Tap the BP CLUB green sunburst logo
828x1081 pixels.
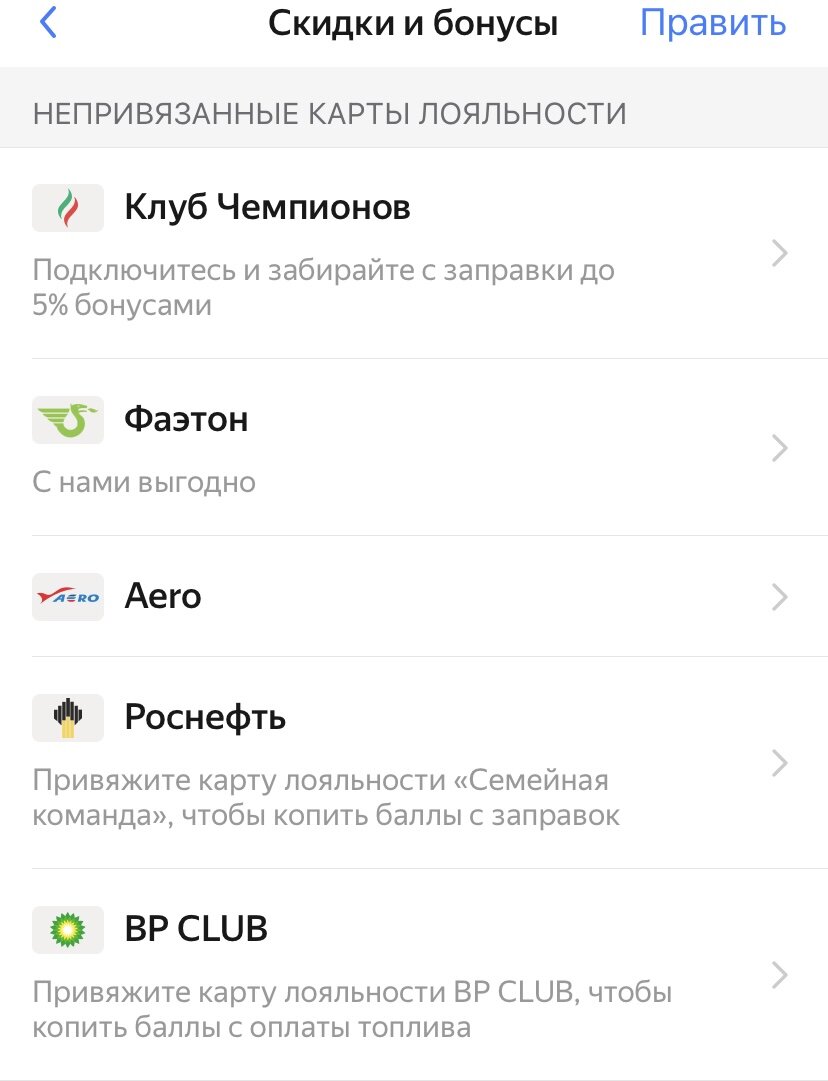(68, 929)
